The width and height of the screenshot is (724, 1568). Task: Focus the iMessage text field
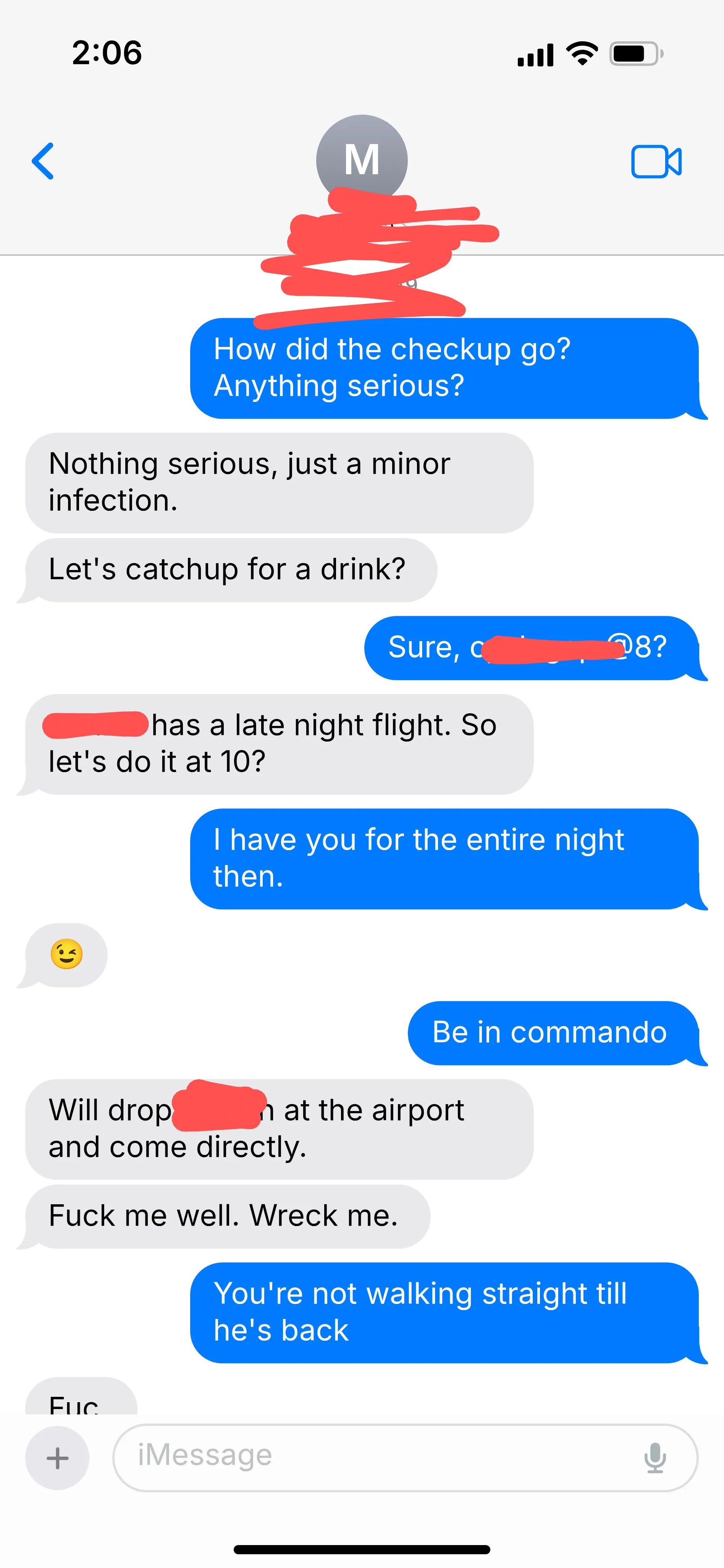(x=377, y=1457)
